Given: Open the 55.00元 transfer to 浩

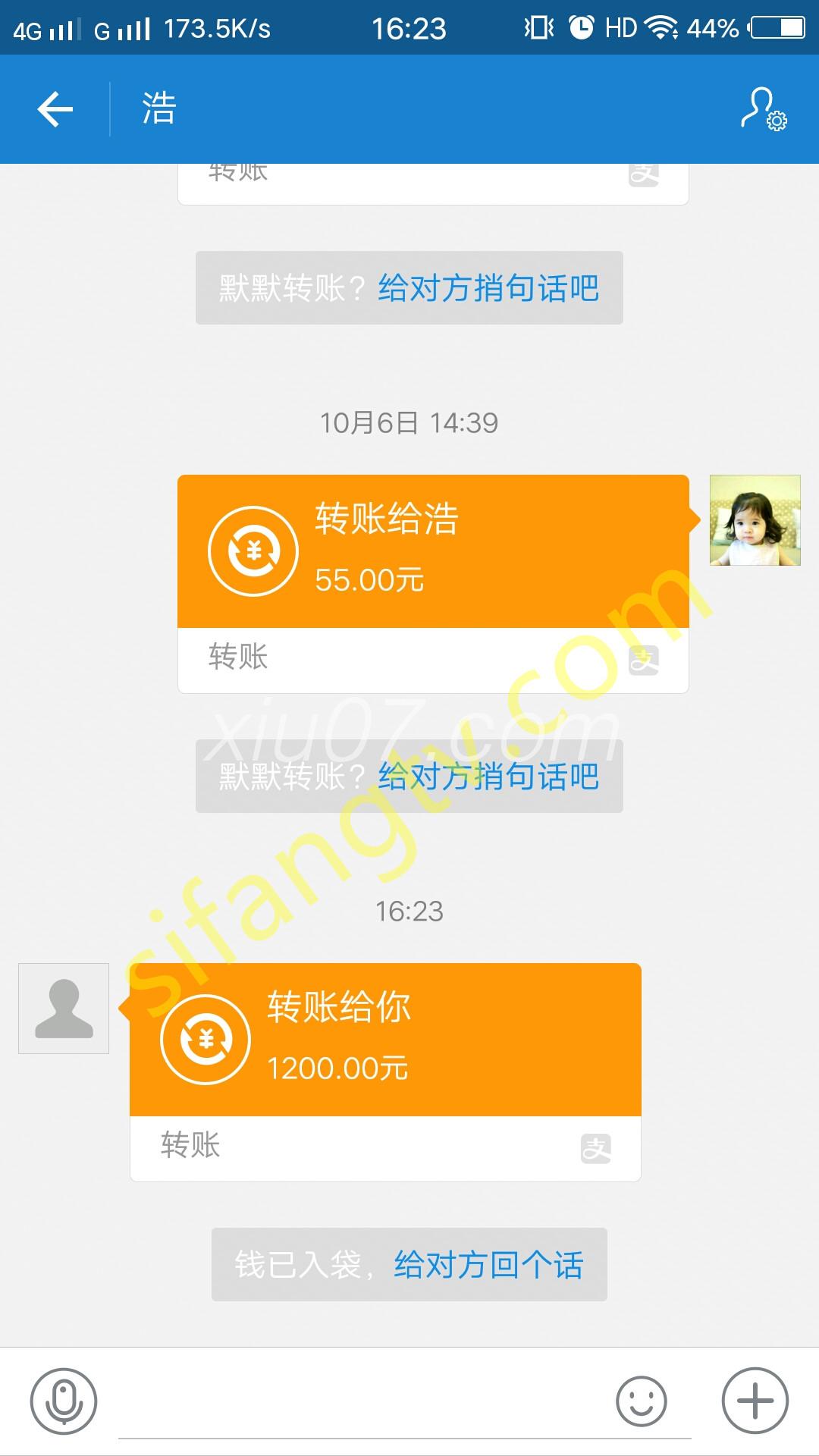Looking at the screenshot, I should click(x=432, y=552).
